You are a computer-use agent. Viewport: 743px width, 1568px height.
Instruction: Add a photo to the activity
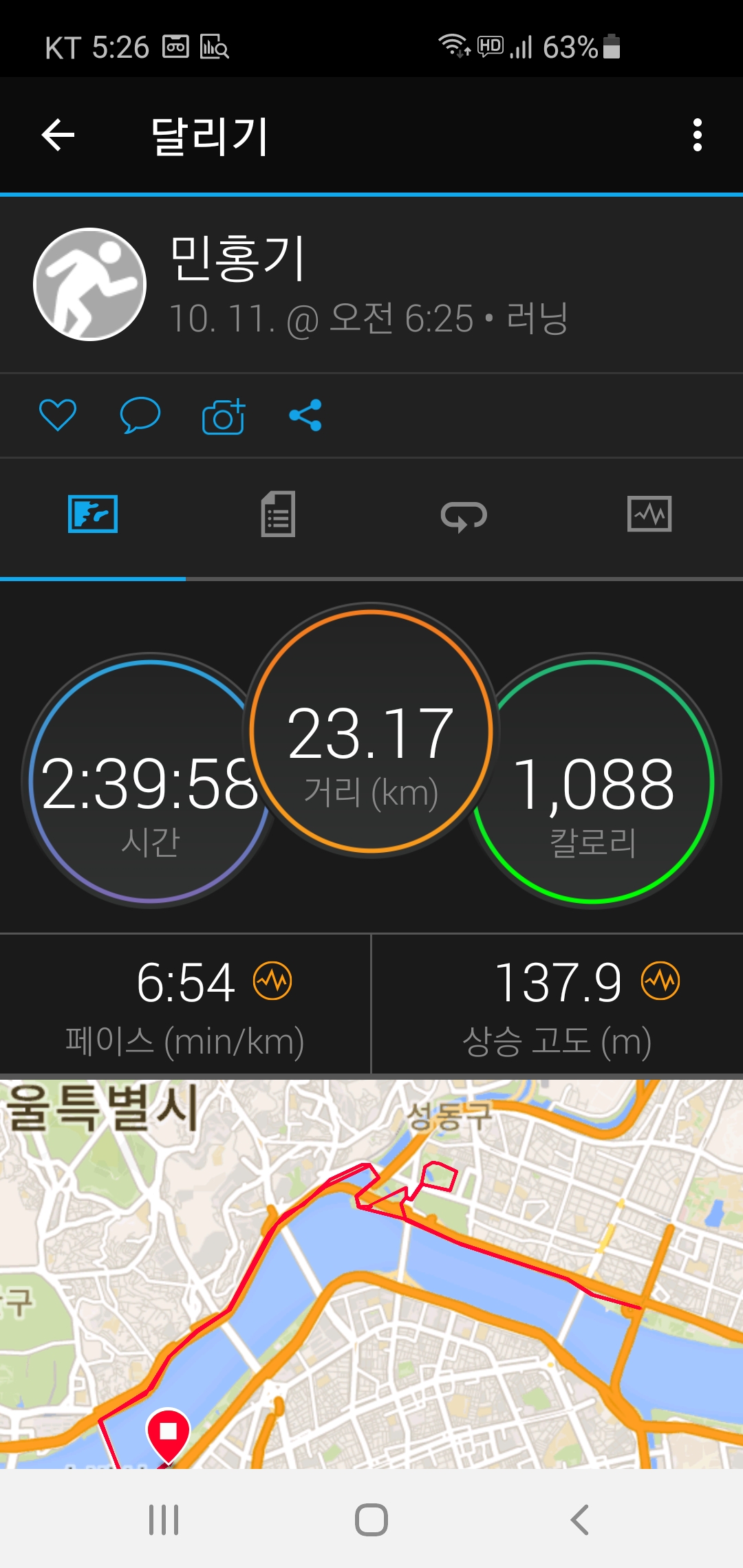pyautogui.click(x=224, y=416)
